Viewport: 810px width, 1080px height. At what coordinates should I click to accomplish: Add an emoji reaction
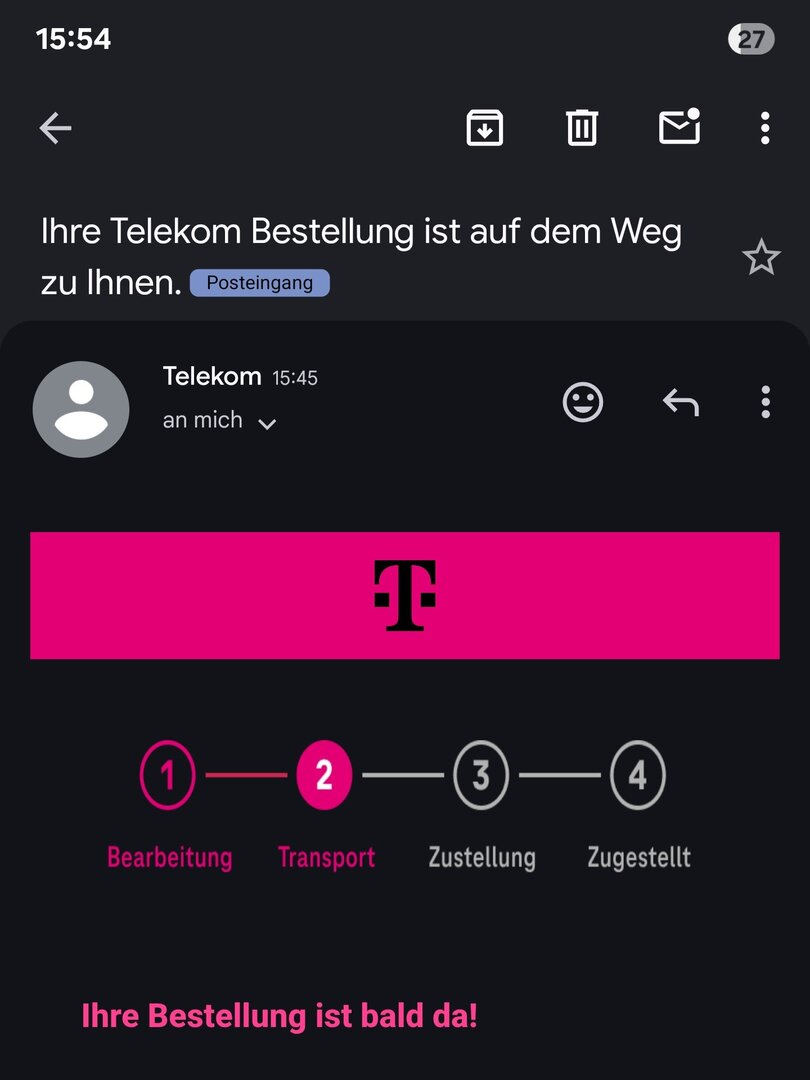(x=583, y=403)
